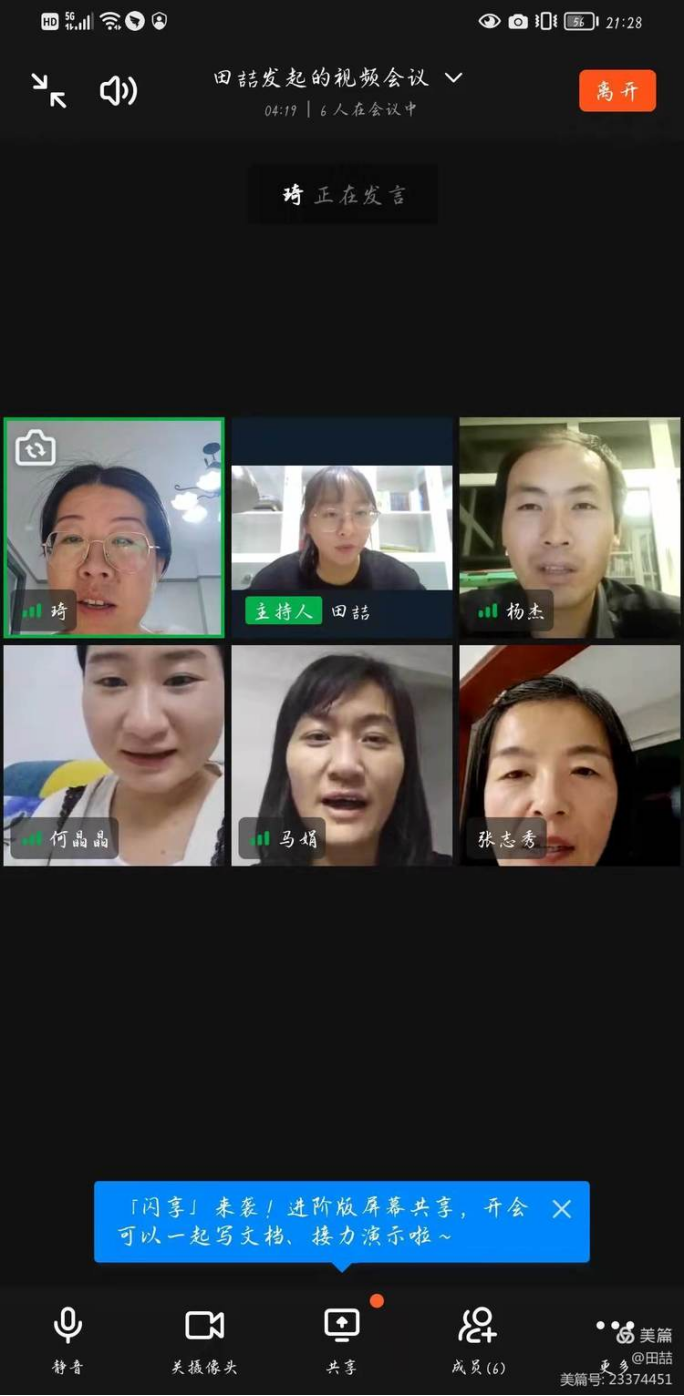Image resolution: width=684 pixels, height=1396 pixels.
Task: Dismiss the 闪享 screen sharing tip
Action: click(562, 1209)
